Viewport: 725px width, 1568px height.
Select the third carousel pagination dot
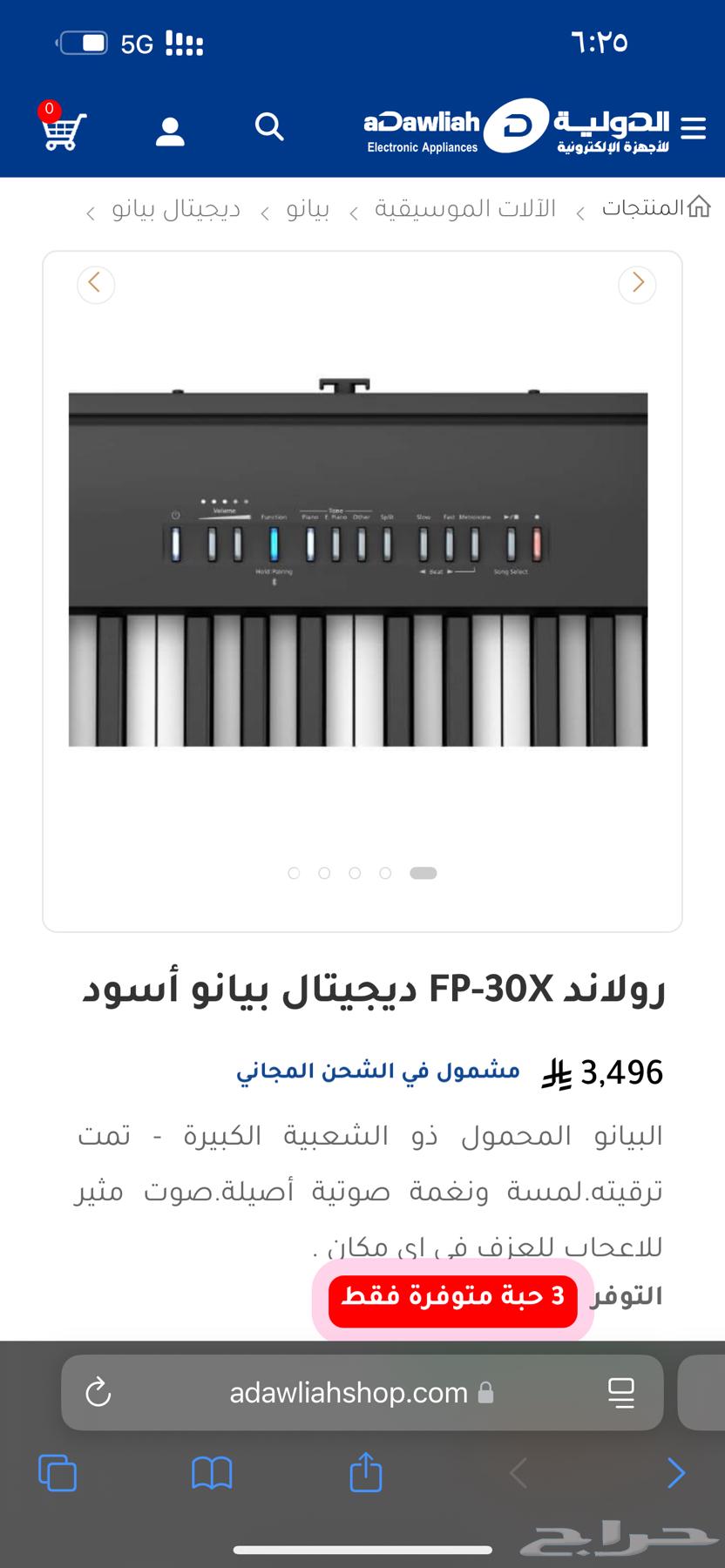coord(354,873)
